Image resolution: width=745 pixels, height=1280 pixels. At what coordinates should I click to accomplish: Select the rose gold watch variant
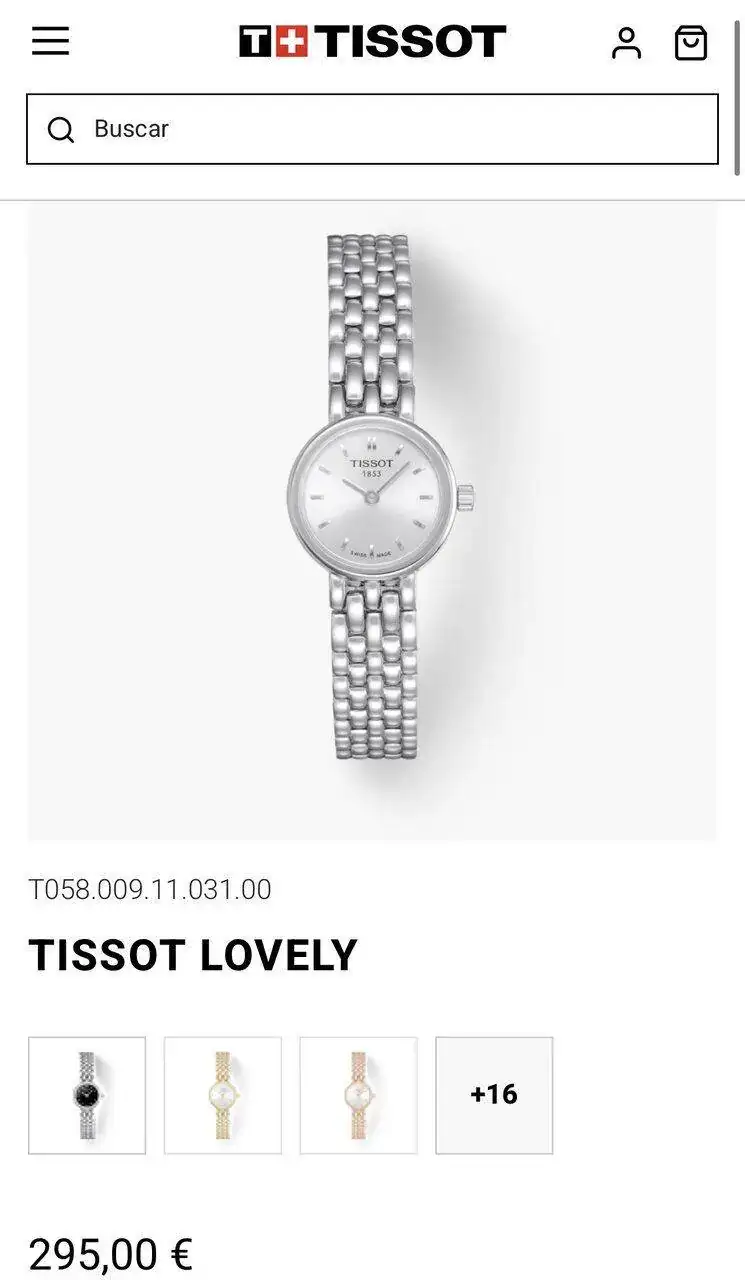pos(358,1095)
